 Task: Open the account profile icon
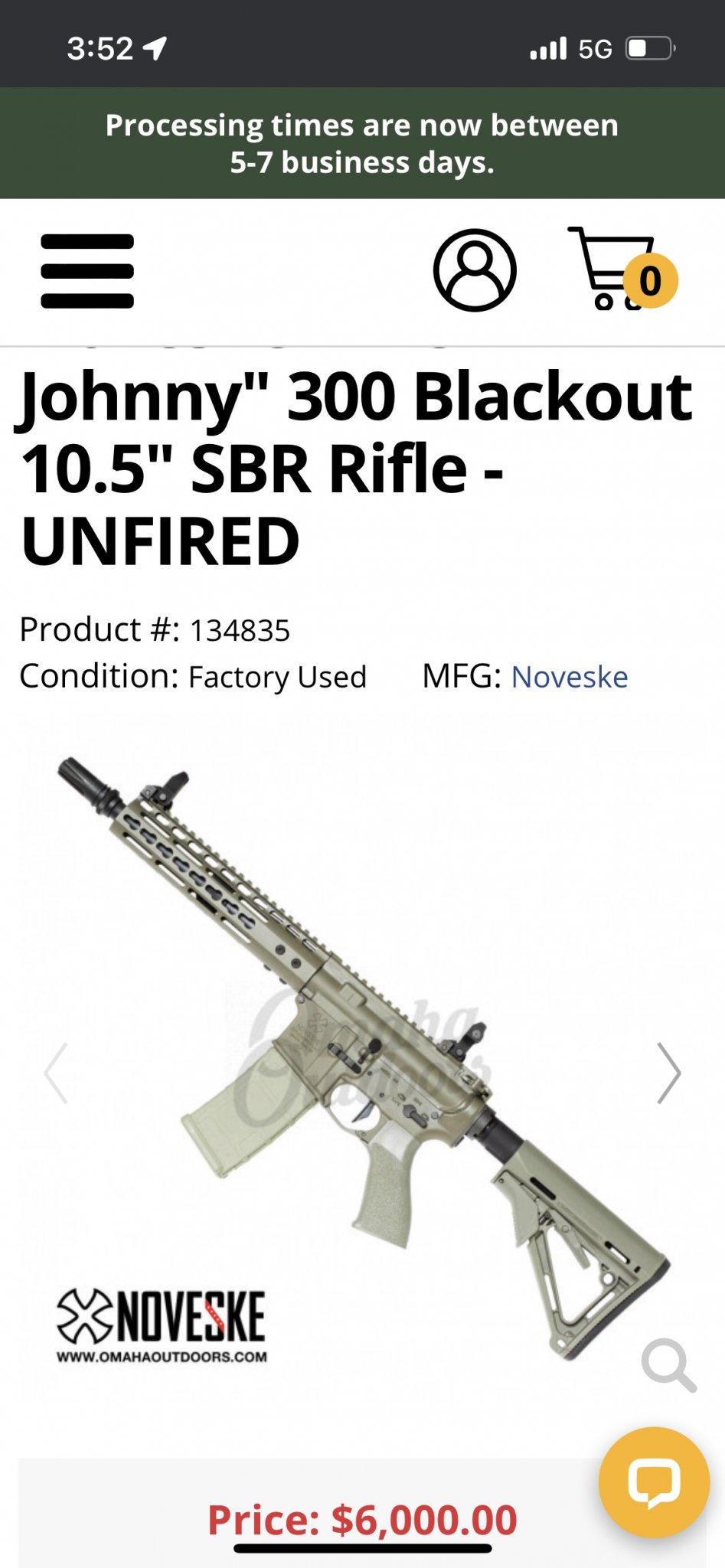475,270
